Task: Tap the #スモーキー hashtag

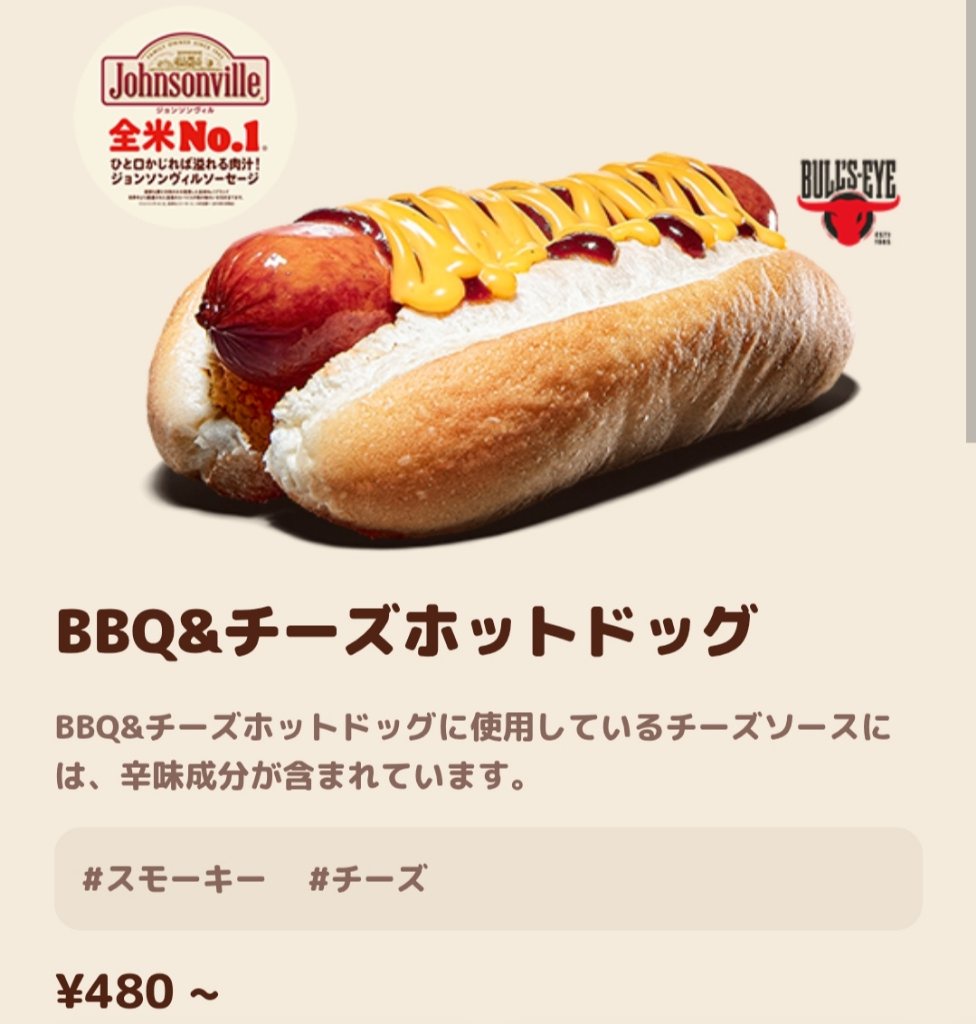Action: point(174,880)
